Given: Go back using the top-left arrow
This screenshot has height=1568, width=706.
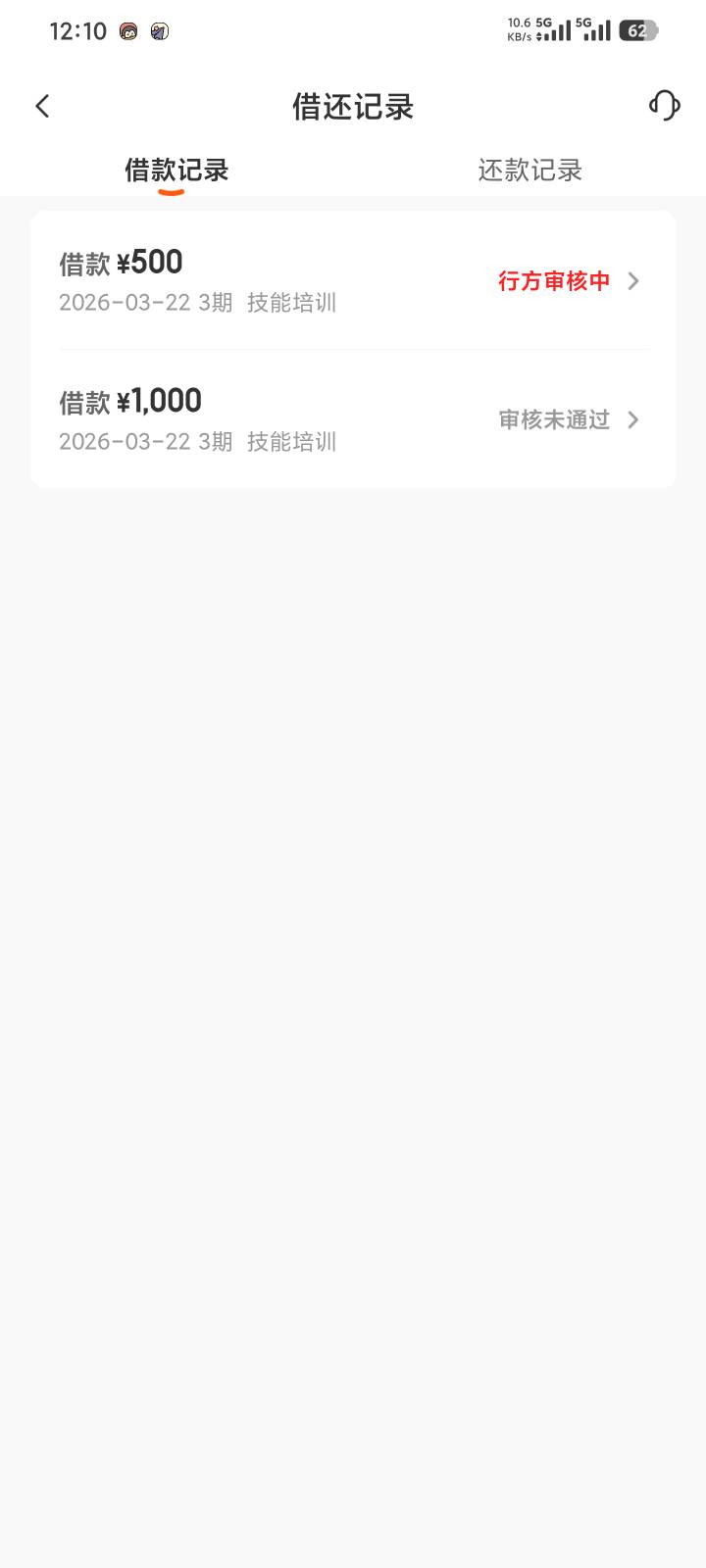Looking at the screenshot, I should [42, 106].
